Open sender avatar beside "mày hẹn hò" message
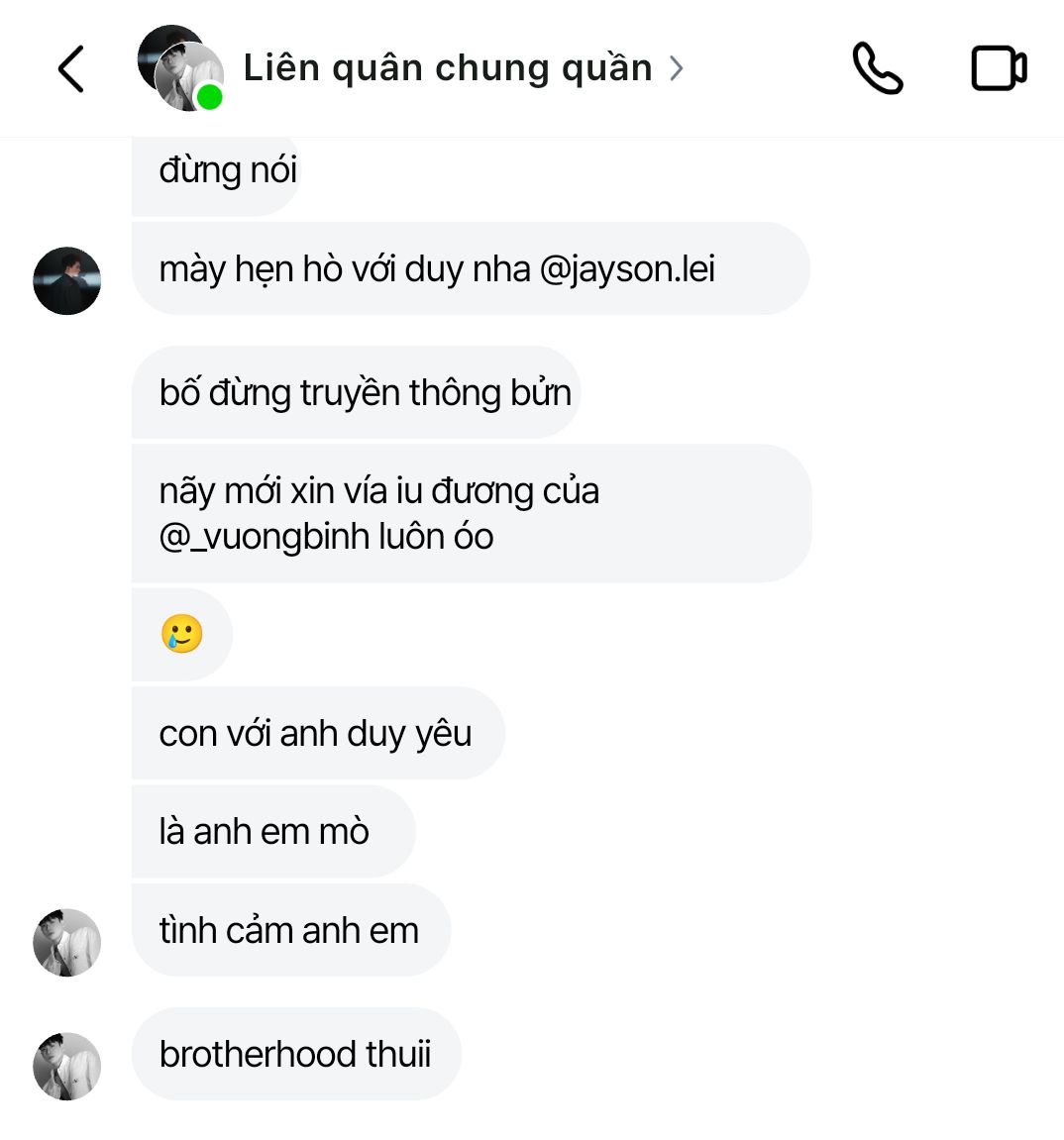Viewport: 1064px width, 1140px height. click(x=67, y=281)
